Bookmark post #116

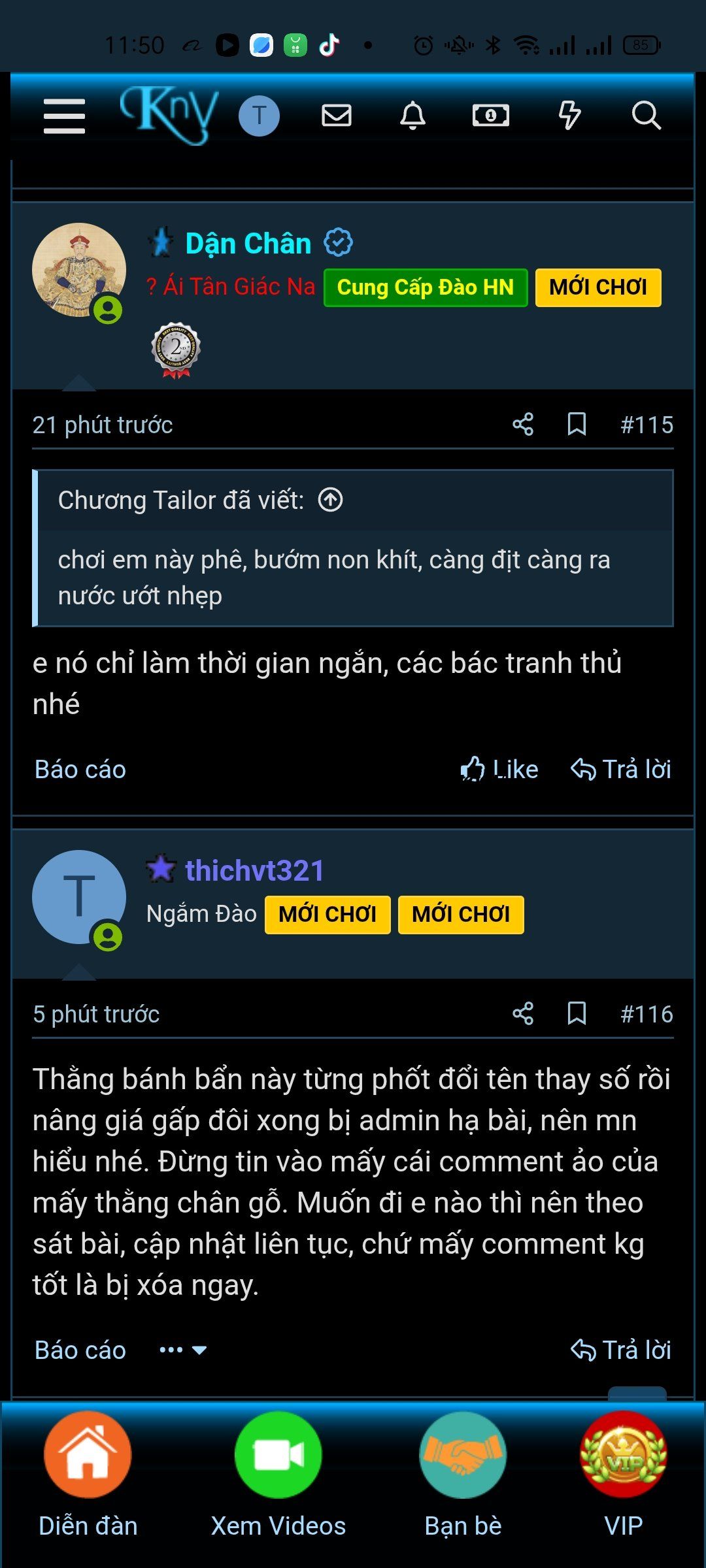click(577, 1014)
